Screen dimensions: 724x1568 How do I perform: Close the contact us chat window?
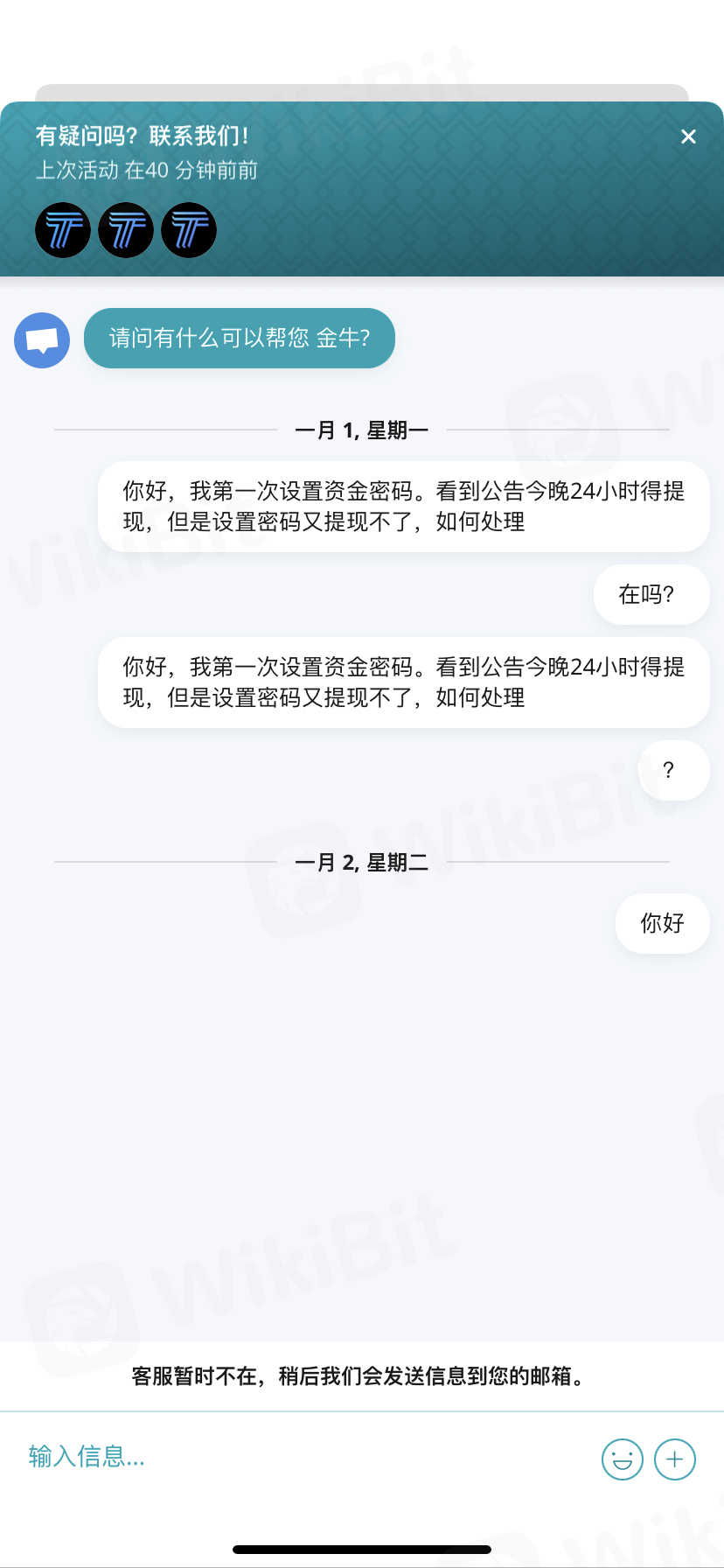(x=688, y=136)
